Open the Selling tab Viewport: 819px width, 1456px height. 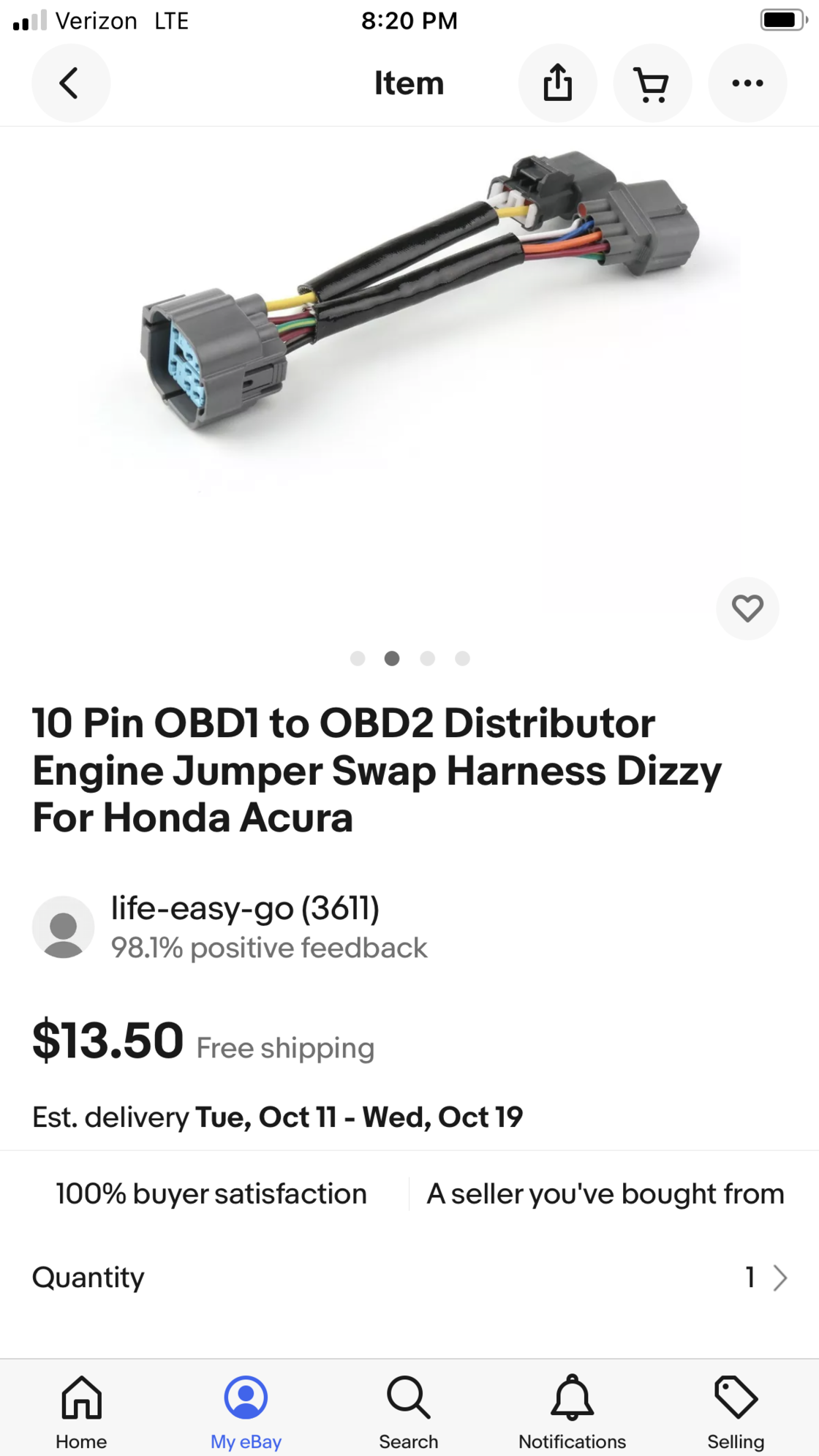[x=735, y=1411]
